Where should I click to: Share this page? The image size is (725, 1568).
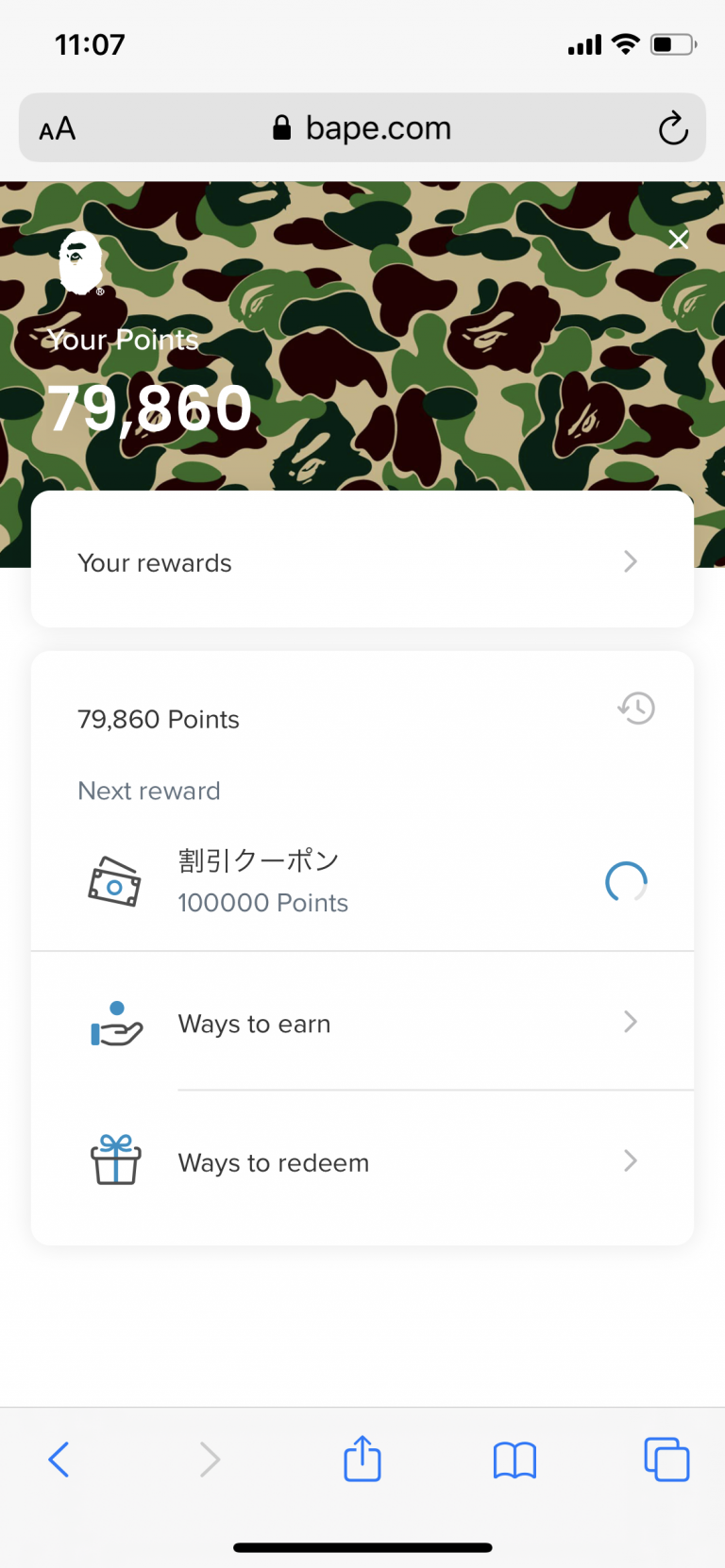click(x=362, y=1459)
